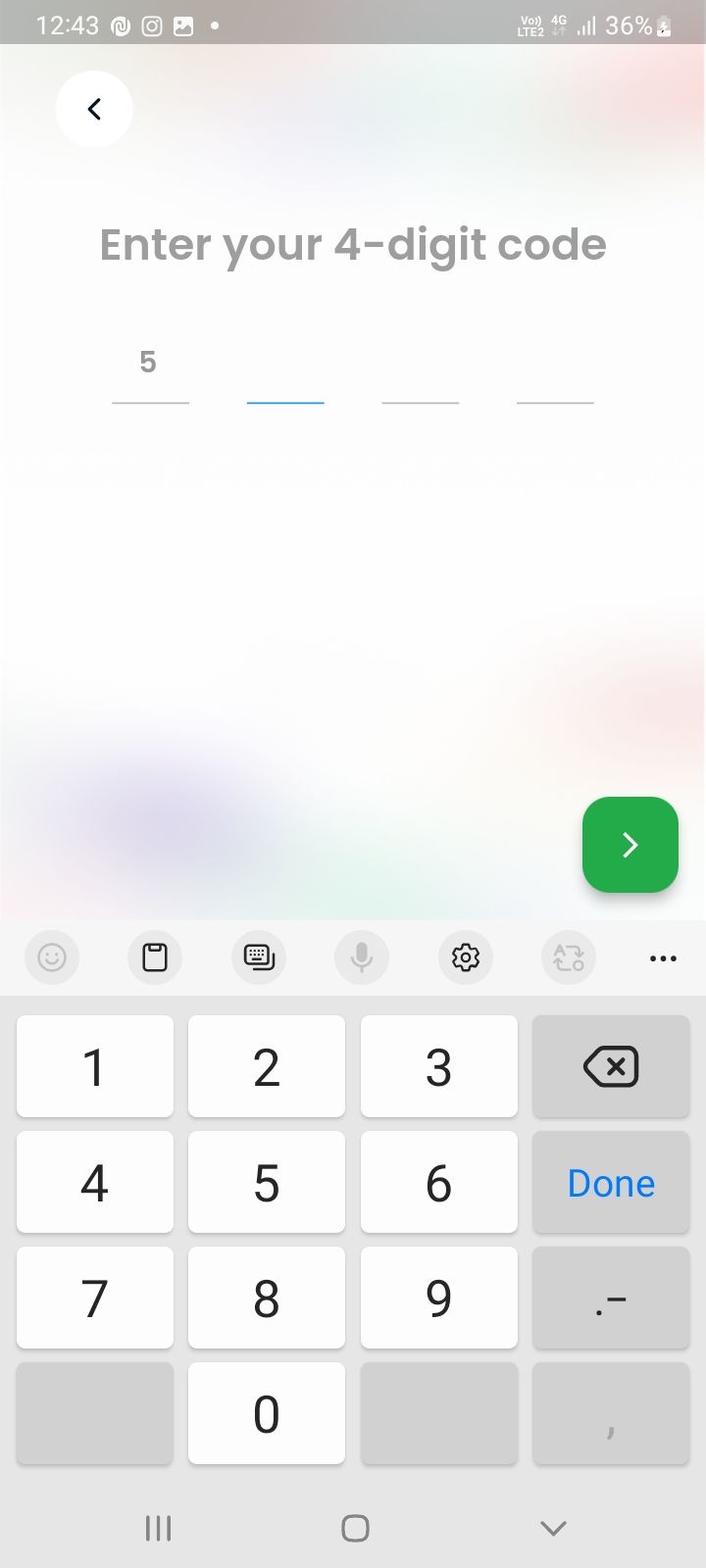Enter digit 0 on the keypad
The image size is (706, 1568).
tap(267, 1413)
